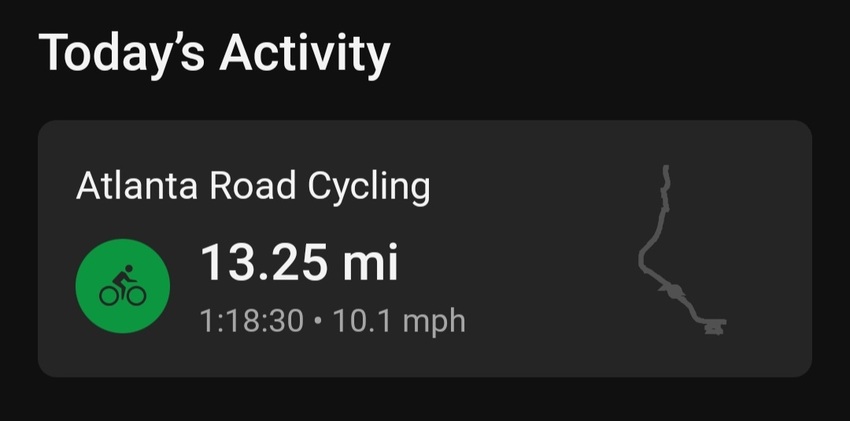The height and width of the screenshot is (421, 850).
Task: Open the Atlanta Road Cycling activity card
Action: tap(424, 249)
